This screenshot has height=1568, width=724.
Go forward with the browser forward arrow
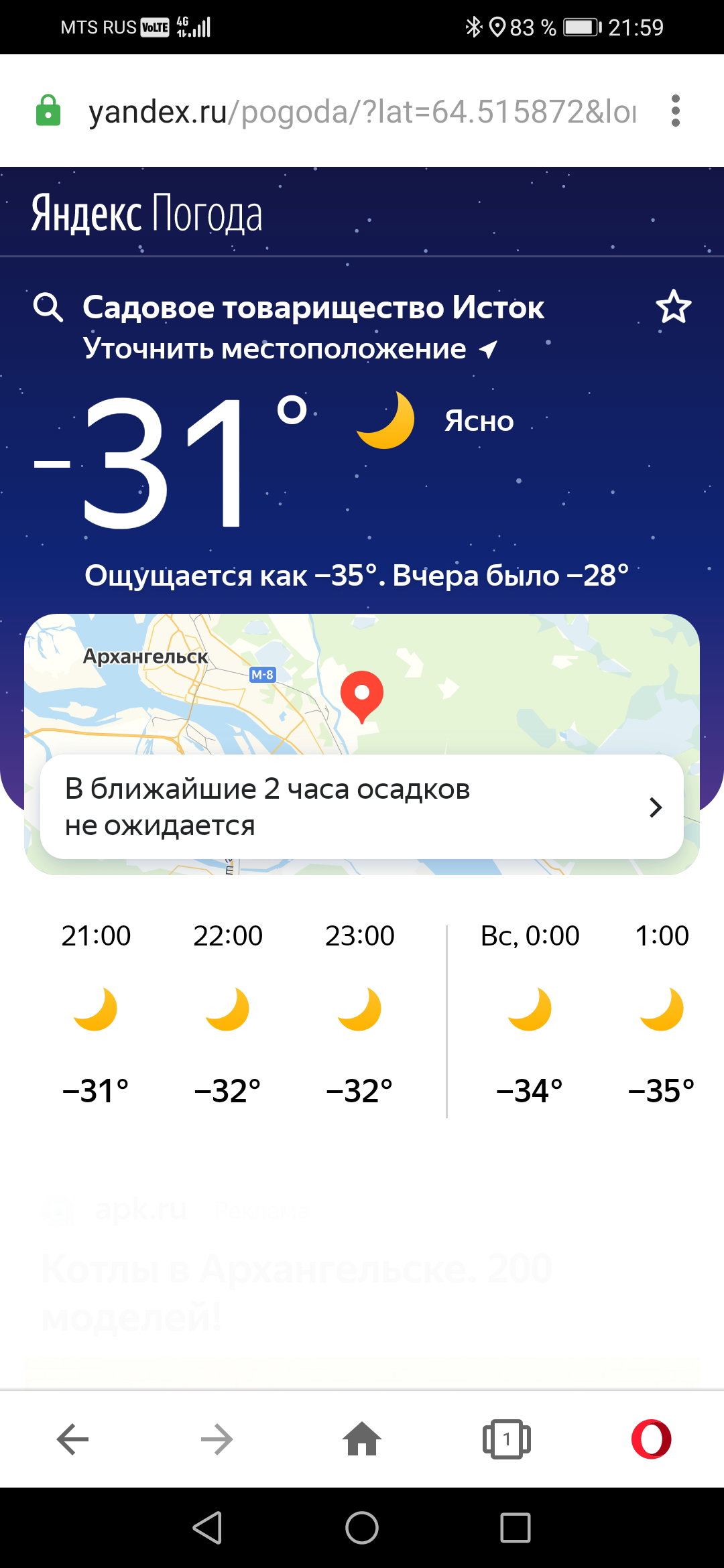tap(217, 1439)
